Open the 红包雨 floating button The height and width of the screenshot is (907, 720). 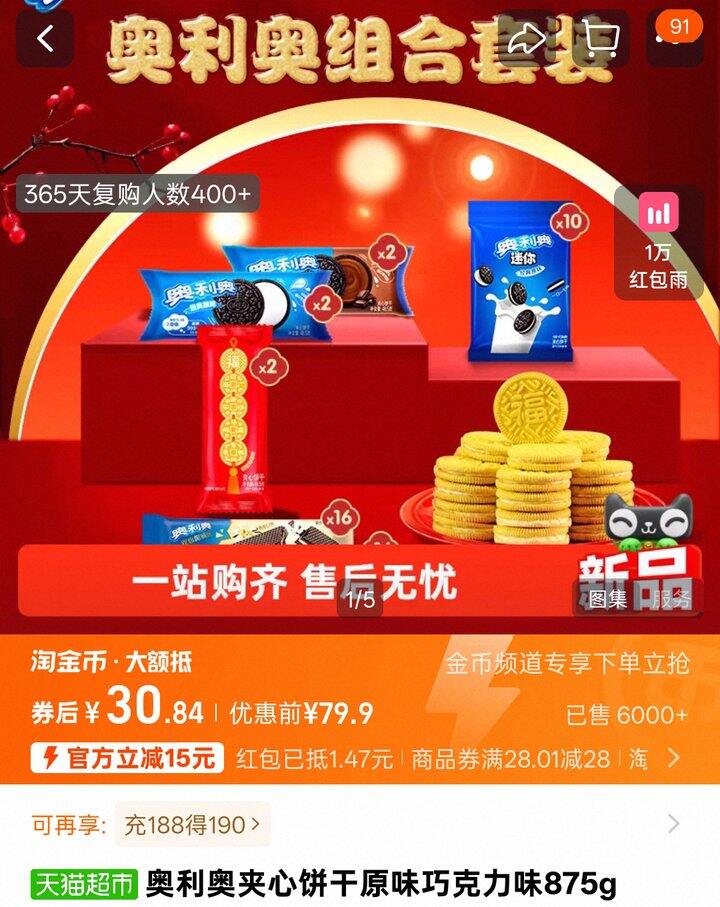click(x=658, y=244)
